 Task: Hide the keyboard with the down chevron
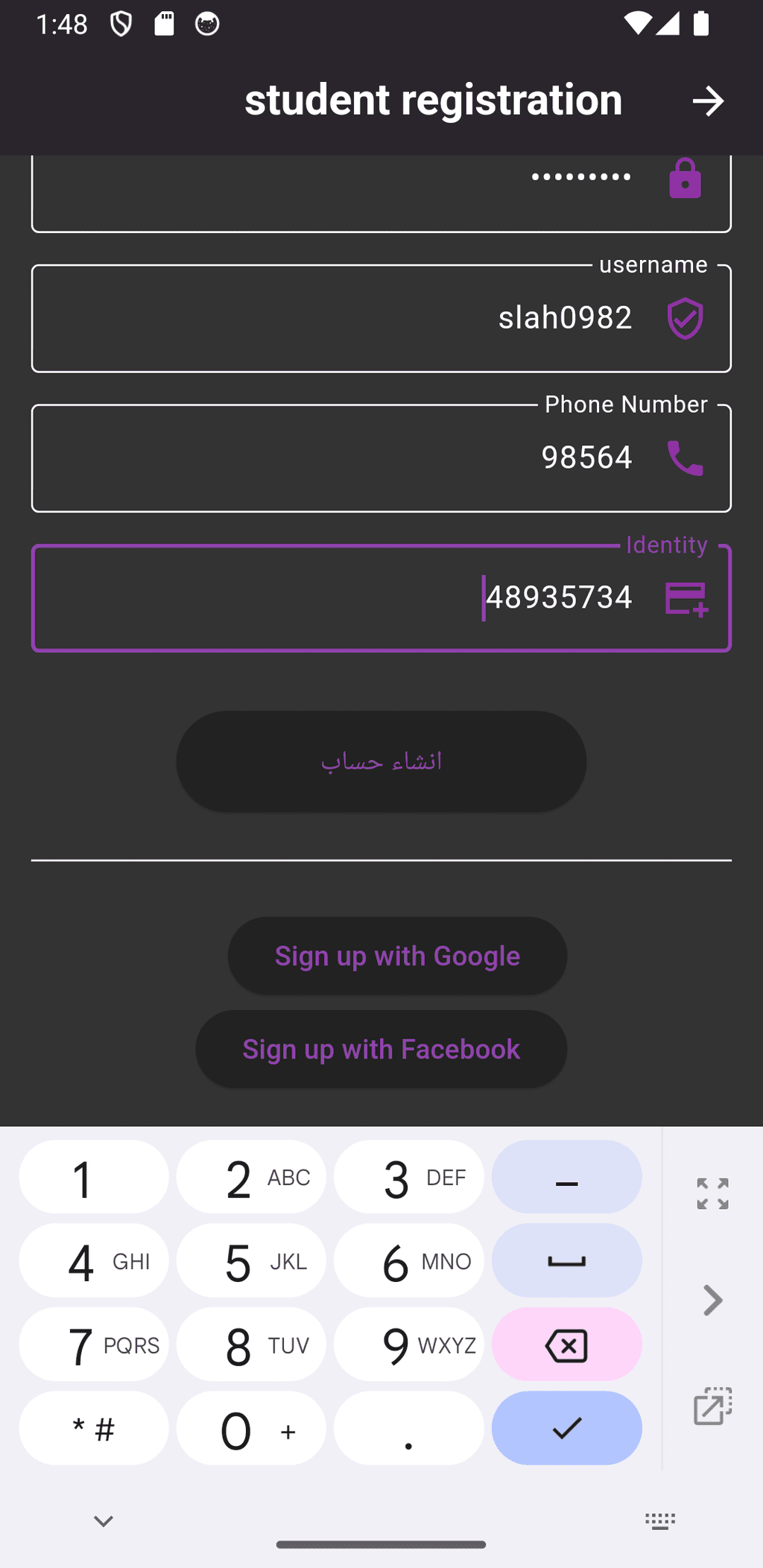(104, 1520)
